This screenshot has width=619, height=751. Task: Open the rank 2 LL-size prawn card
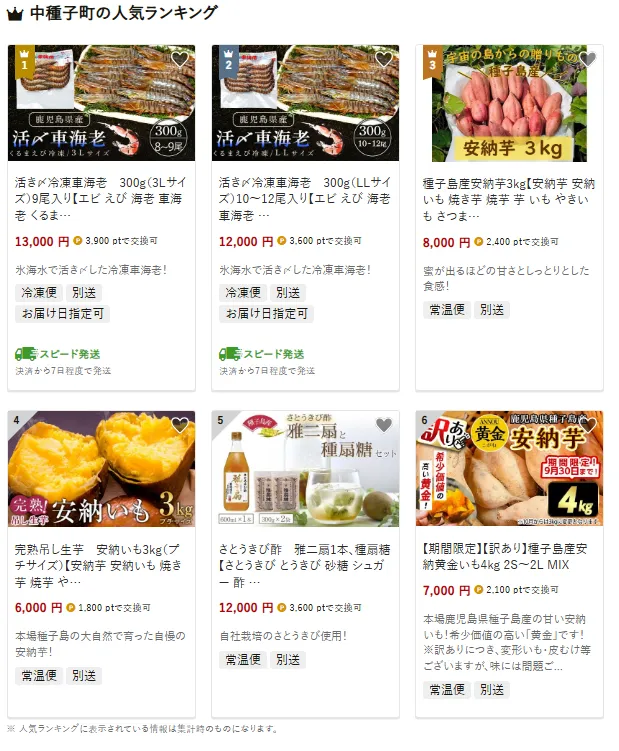pos(304,199)
